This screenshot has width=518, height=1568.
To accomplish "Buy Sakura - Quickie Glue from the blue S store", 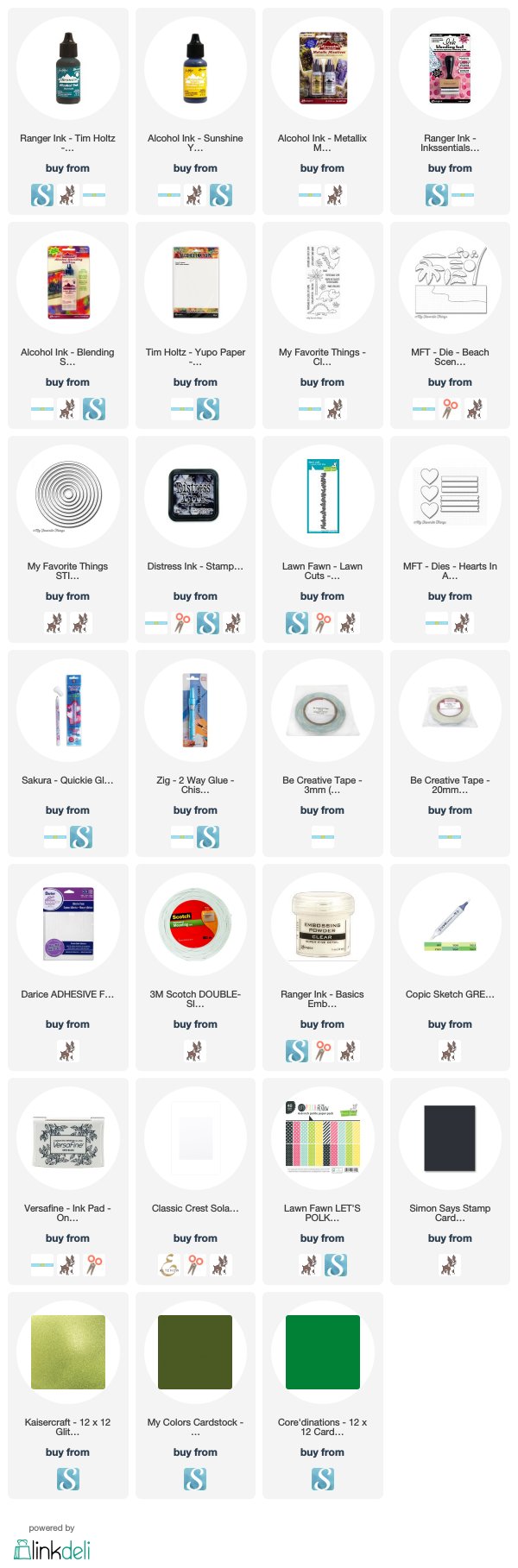I will pos(81,837).
